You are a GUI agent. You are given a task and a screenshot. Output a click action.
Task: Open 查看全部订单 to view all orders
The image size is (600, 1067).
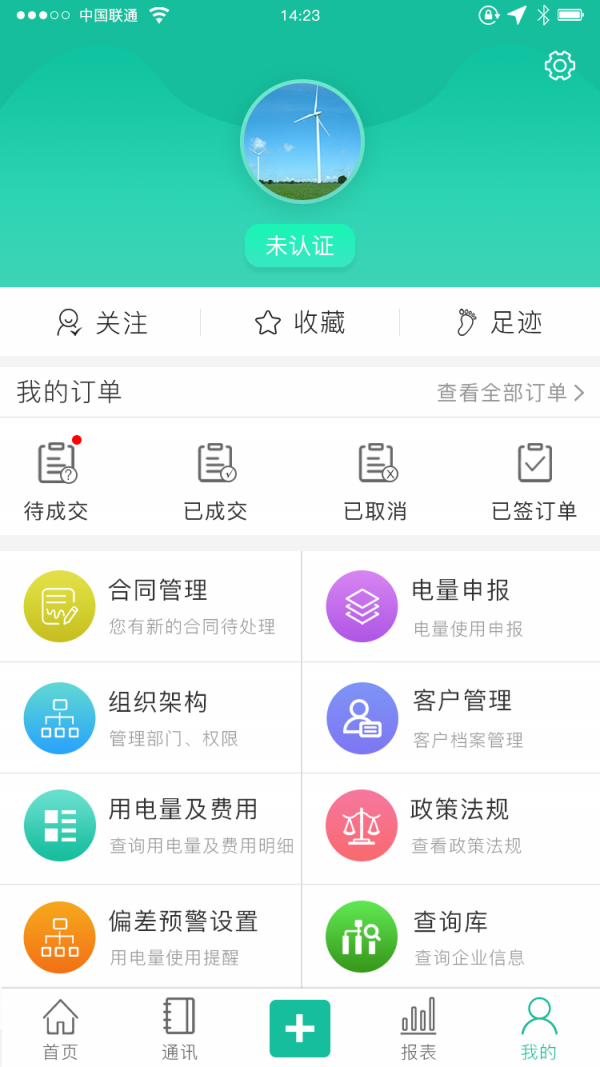click(x=510, y=393)
